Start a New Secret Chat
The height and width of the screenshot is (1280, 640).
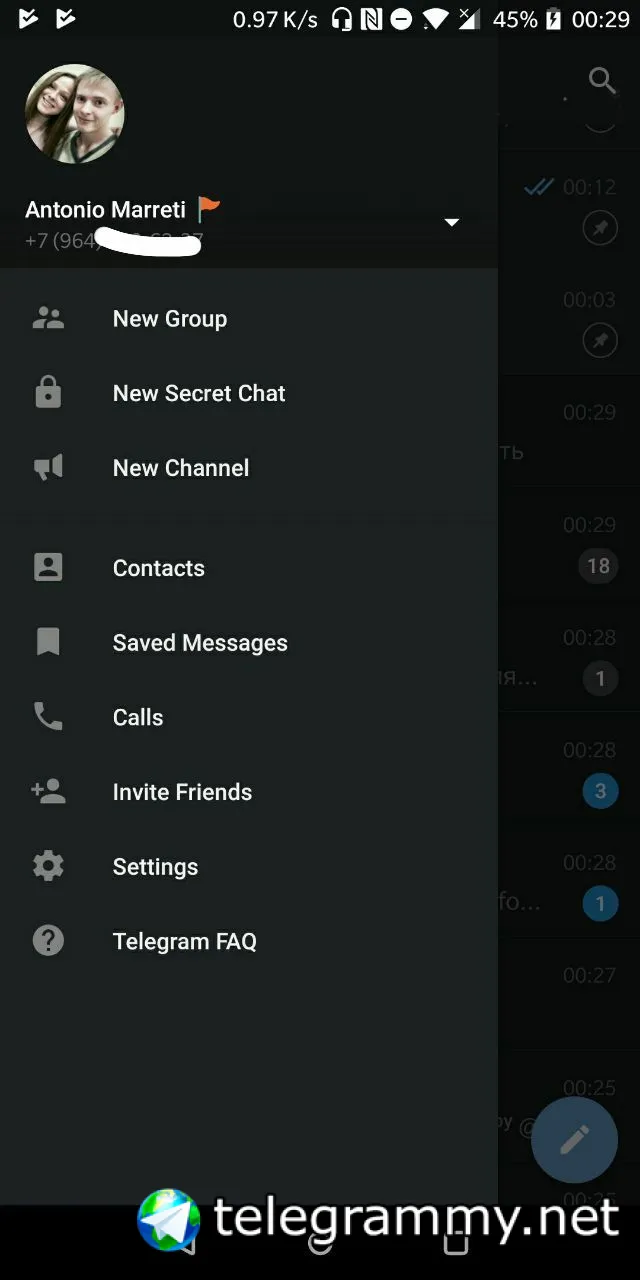(199, 394)
